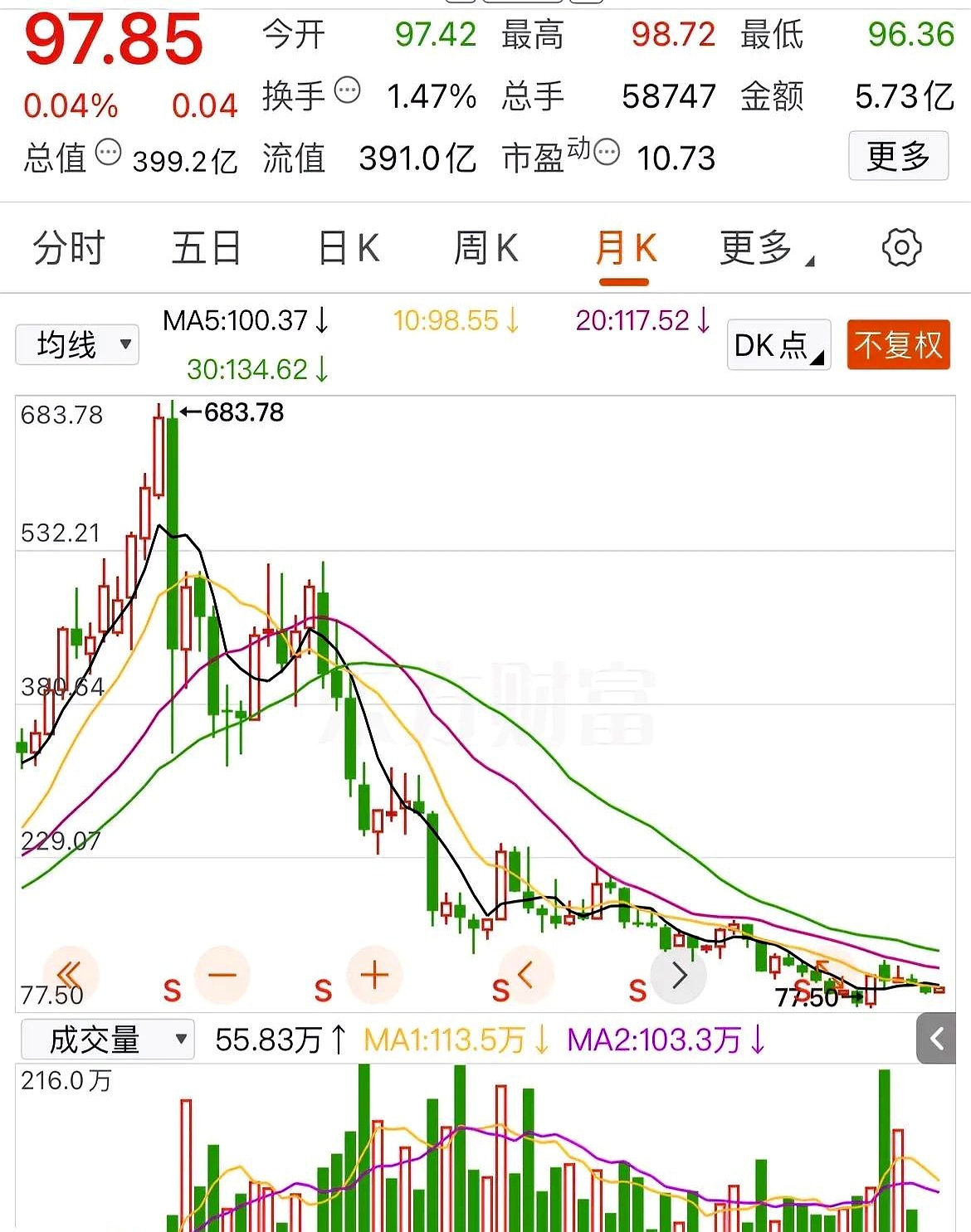Open chart settings gear icon
971x1232 pixels.
point(901,247)
